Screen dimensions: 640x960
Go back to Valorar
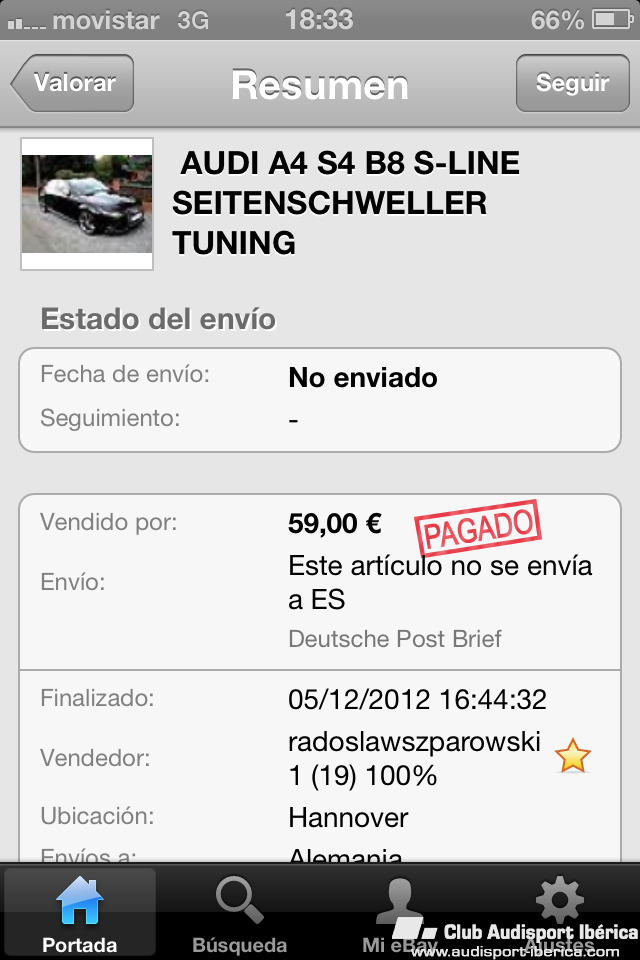click(73, 84)
